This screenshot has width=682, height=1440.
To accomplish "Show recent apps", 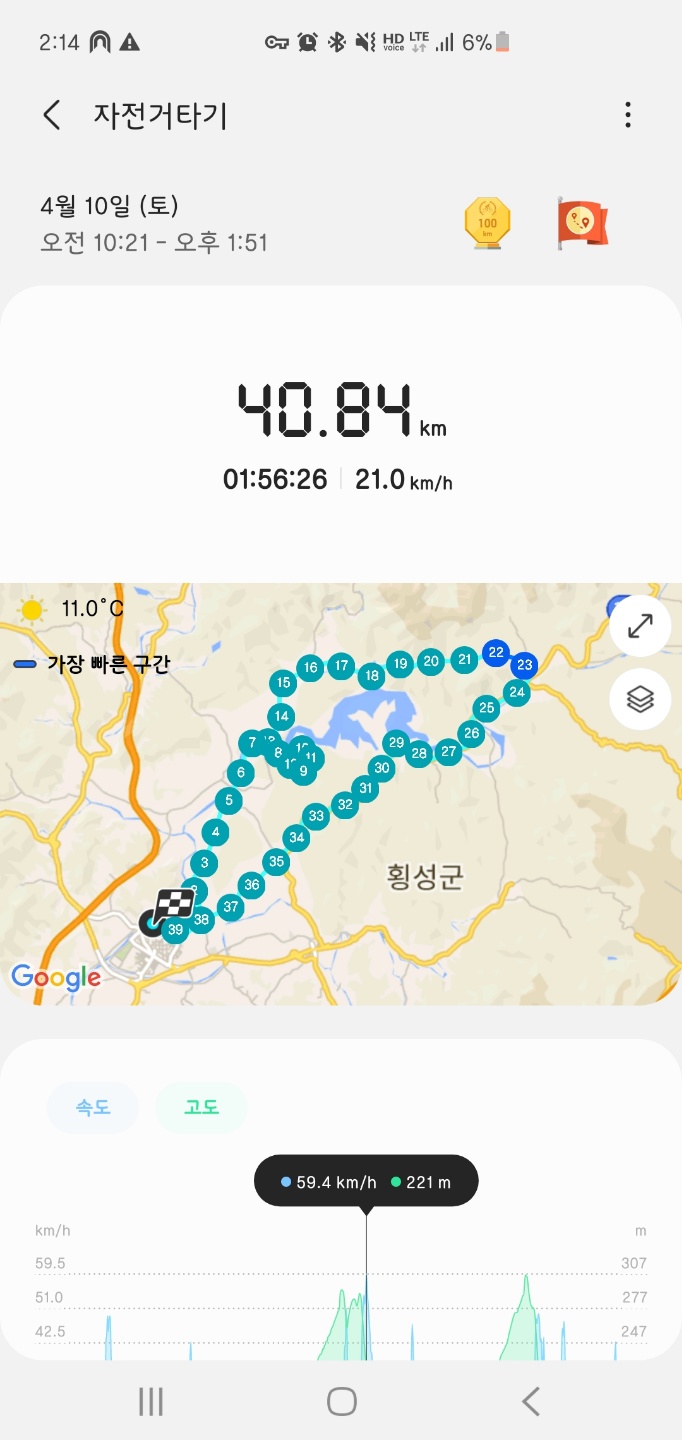I will 151,1401.
